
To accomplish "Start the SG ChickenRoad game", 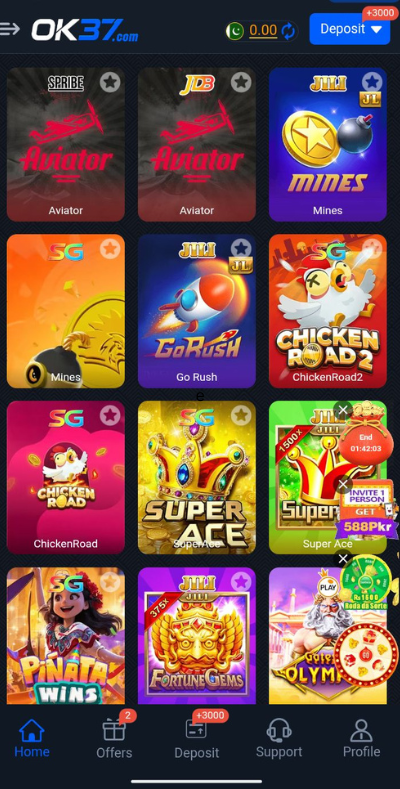I will (66, 478).
